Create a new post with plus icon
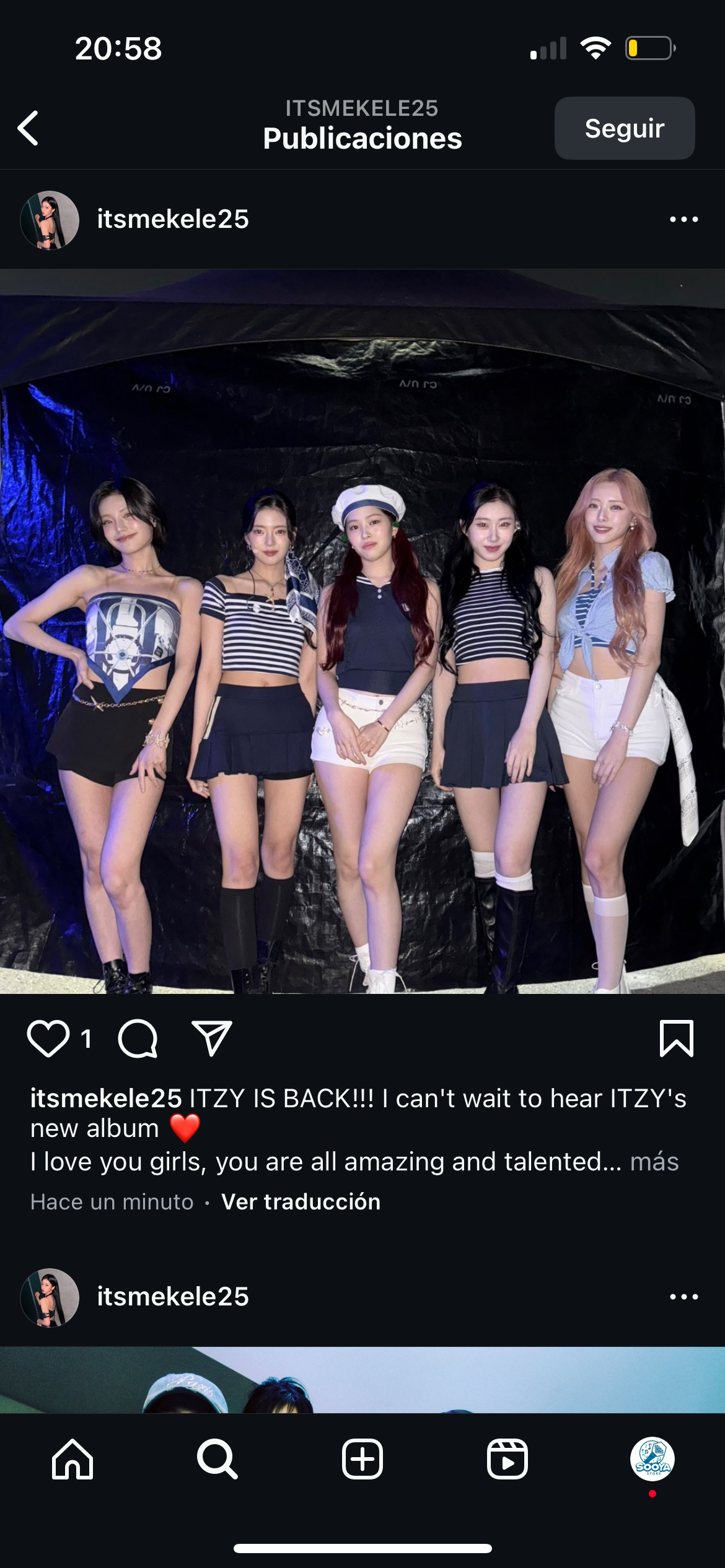This screenshot has width=725, height=1568. pos(362,1459)
